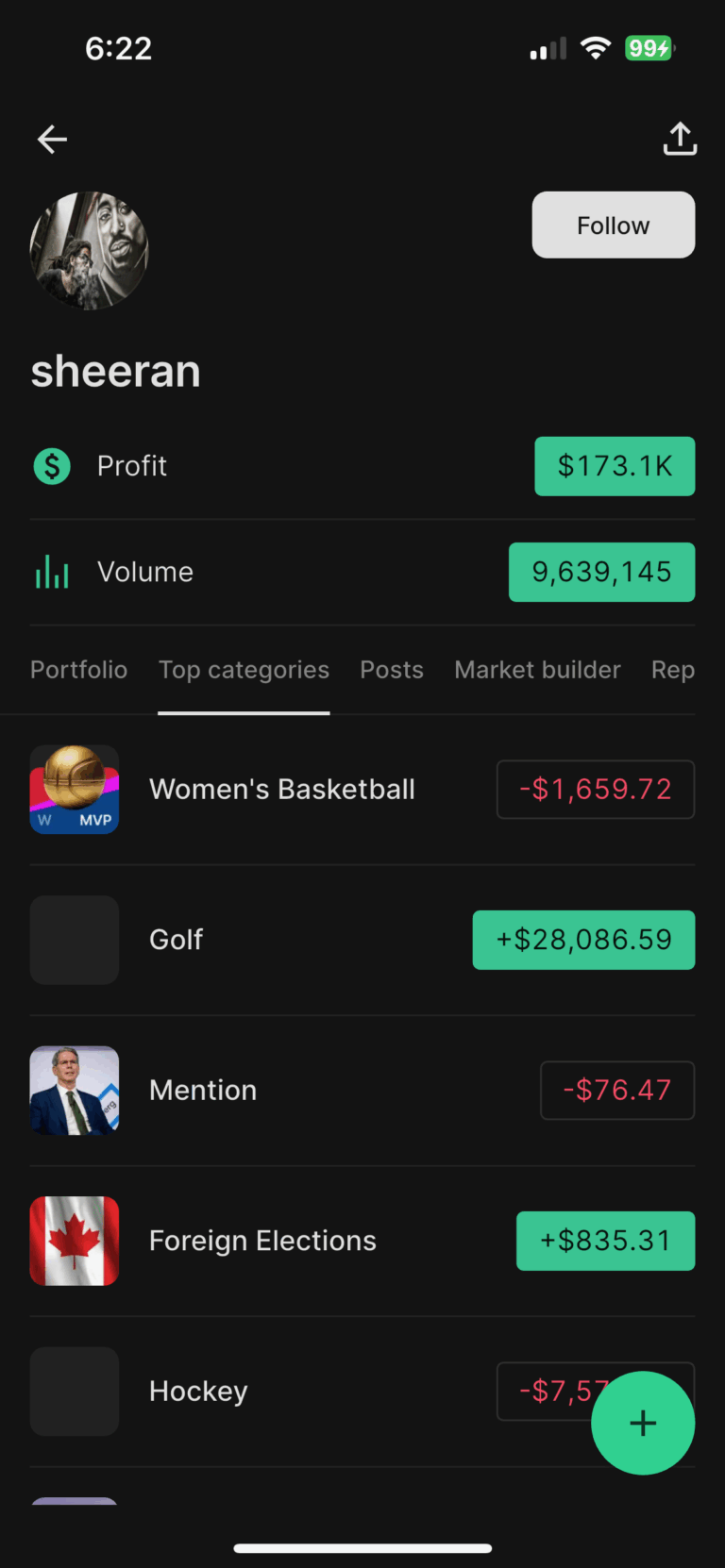Open sheeran's profile picture
The image size is (725, 1568).
click(90, 251)
